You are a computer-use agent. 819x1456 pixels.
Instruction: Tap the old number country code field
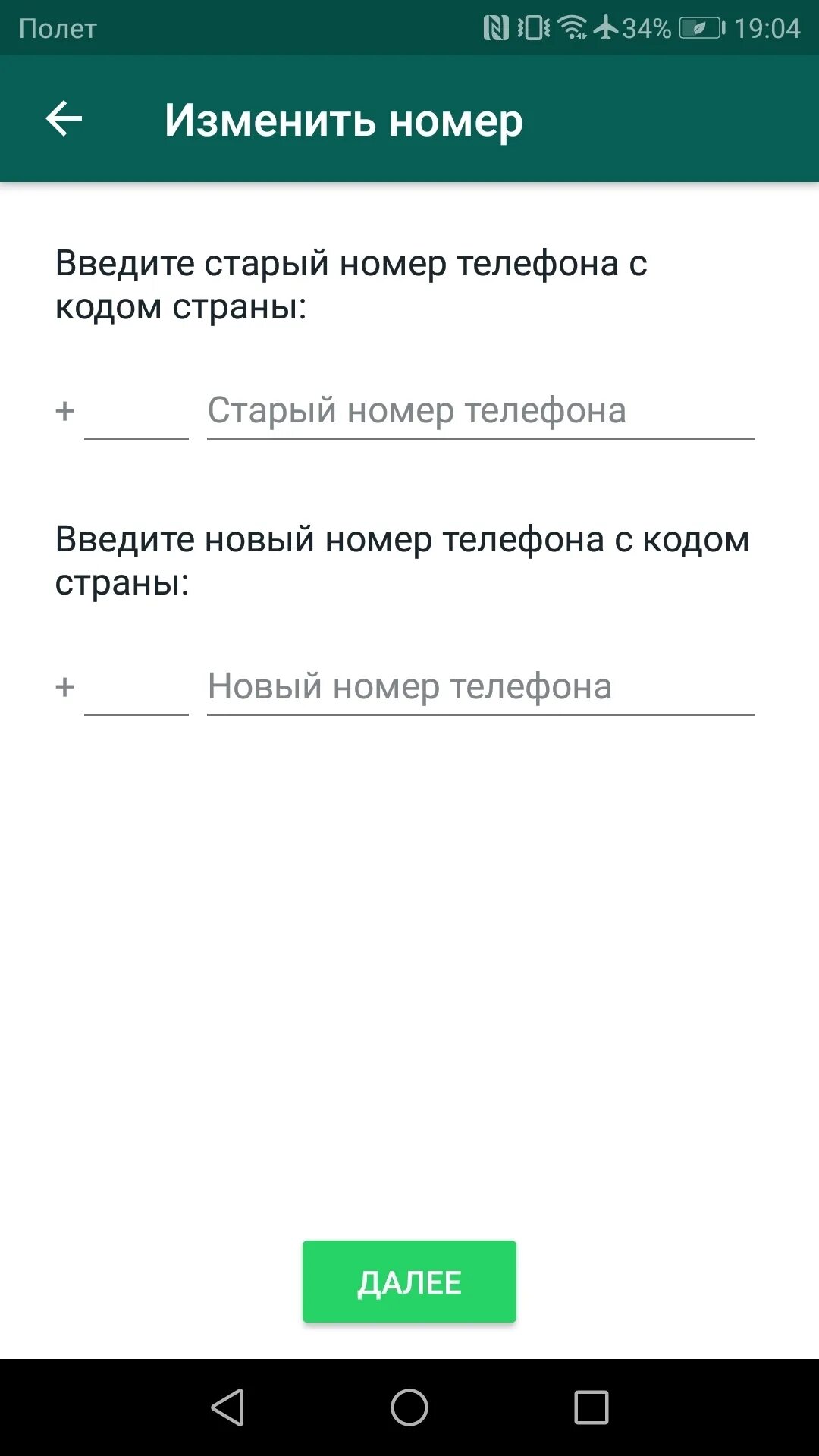pyautogui.click(x=136, y=411)
